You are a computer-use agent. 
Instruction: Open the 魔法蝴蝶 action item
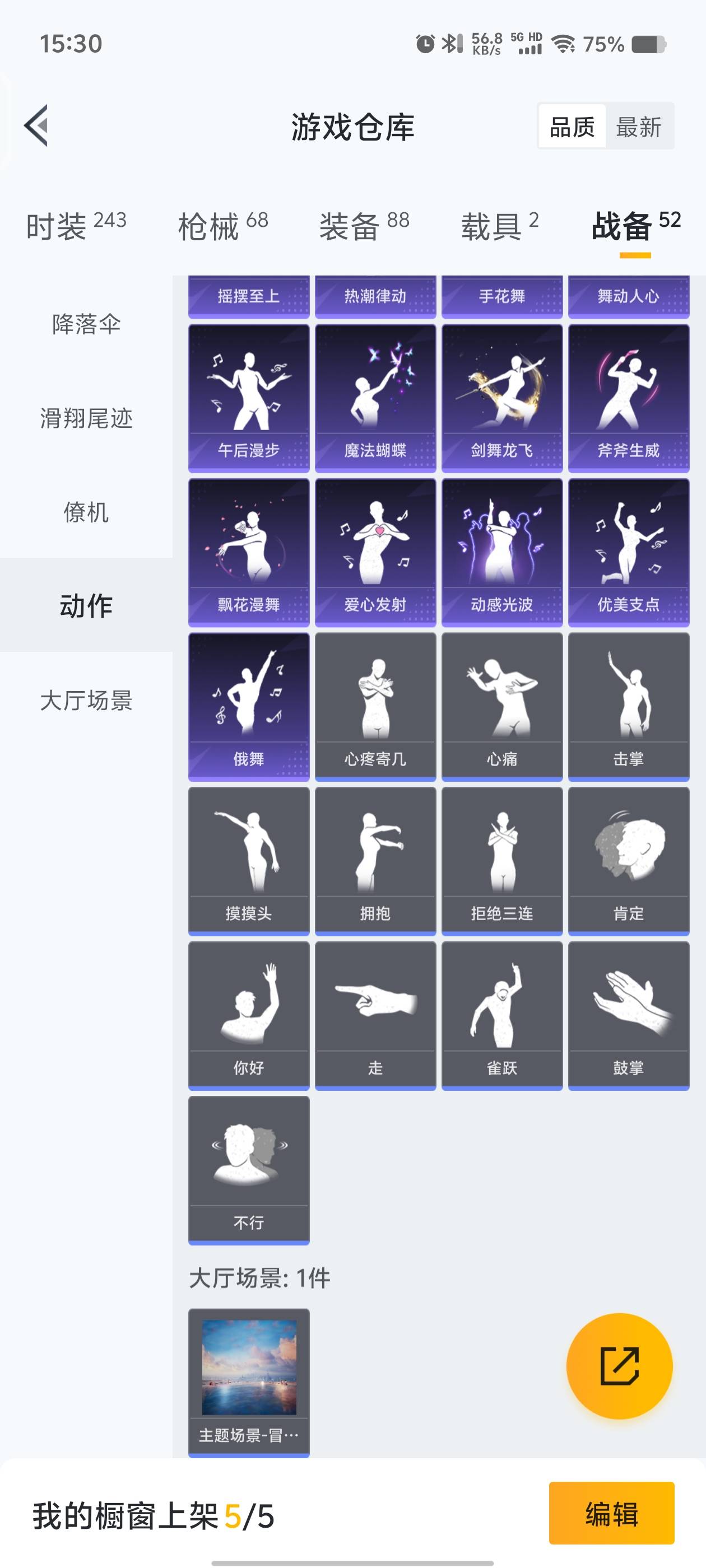(375, 398)
